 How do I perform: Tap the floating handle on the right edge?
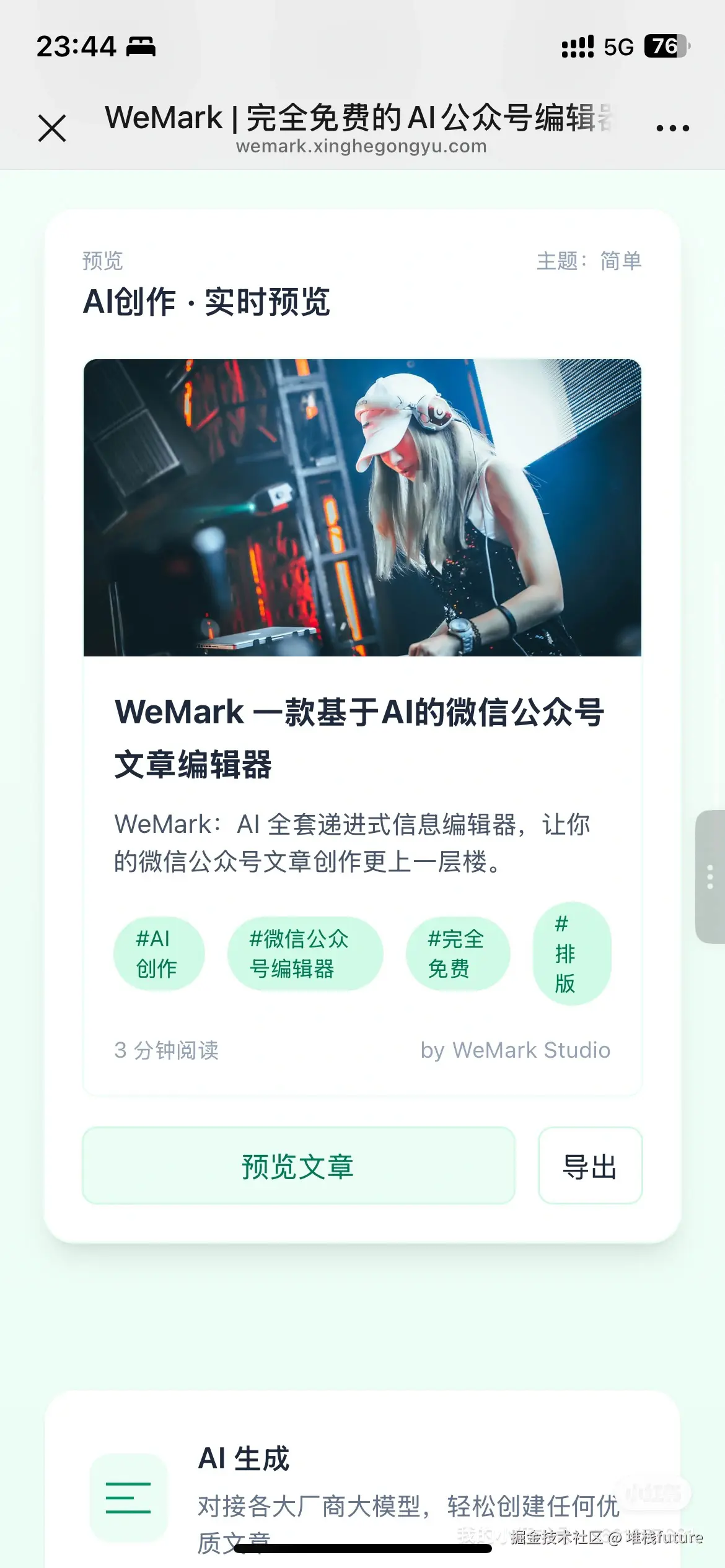[x=710, y=876]
